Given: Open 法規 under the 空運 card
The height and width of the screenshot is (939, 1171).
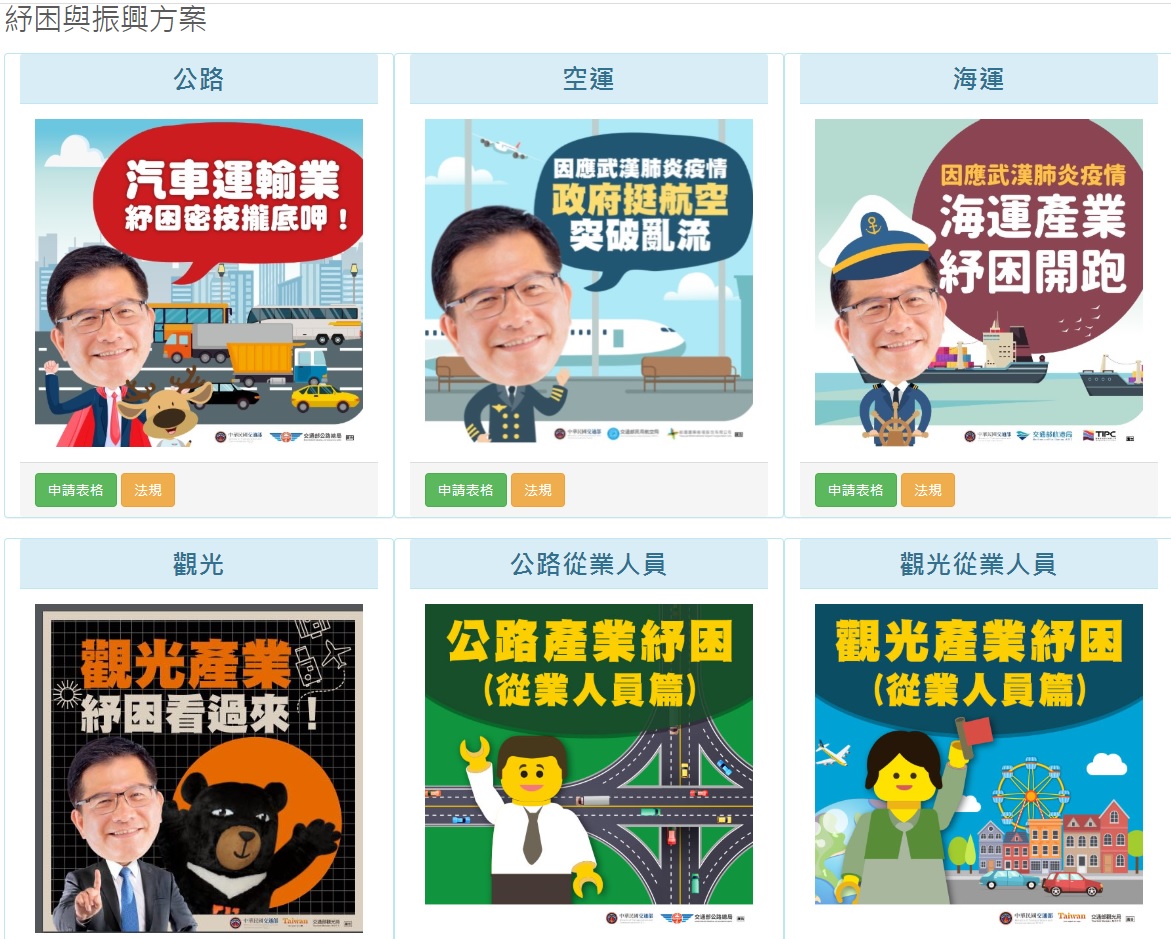Looking at the screenshot, I should click(x=538, y=490).
